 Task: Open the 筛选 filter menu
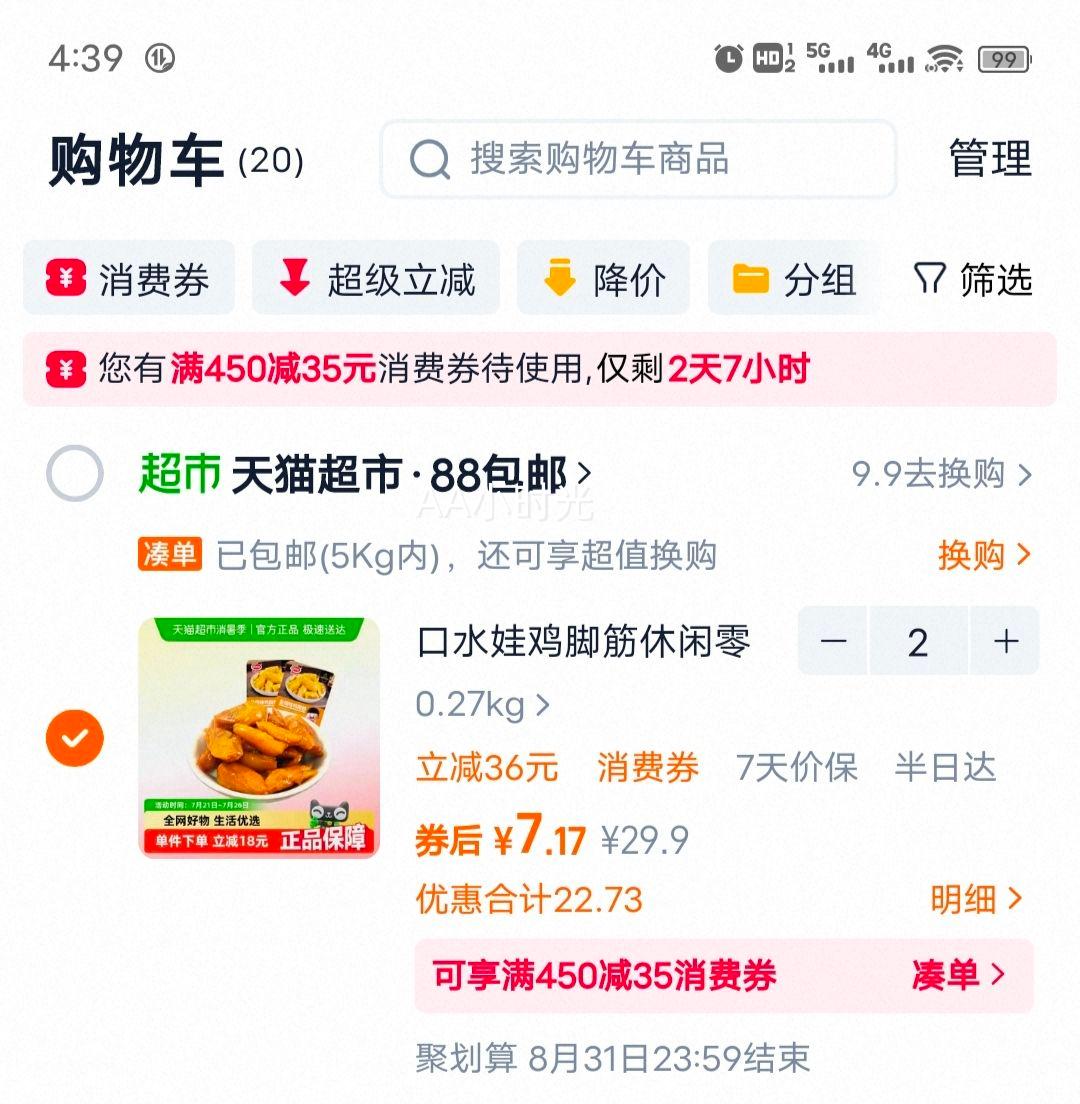(x=973, y=279)
